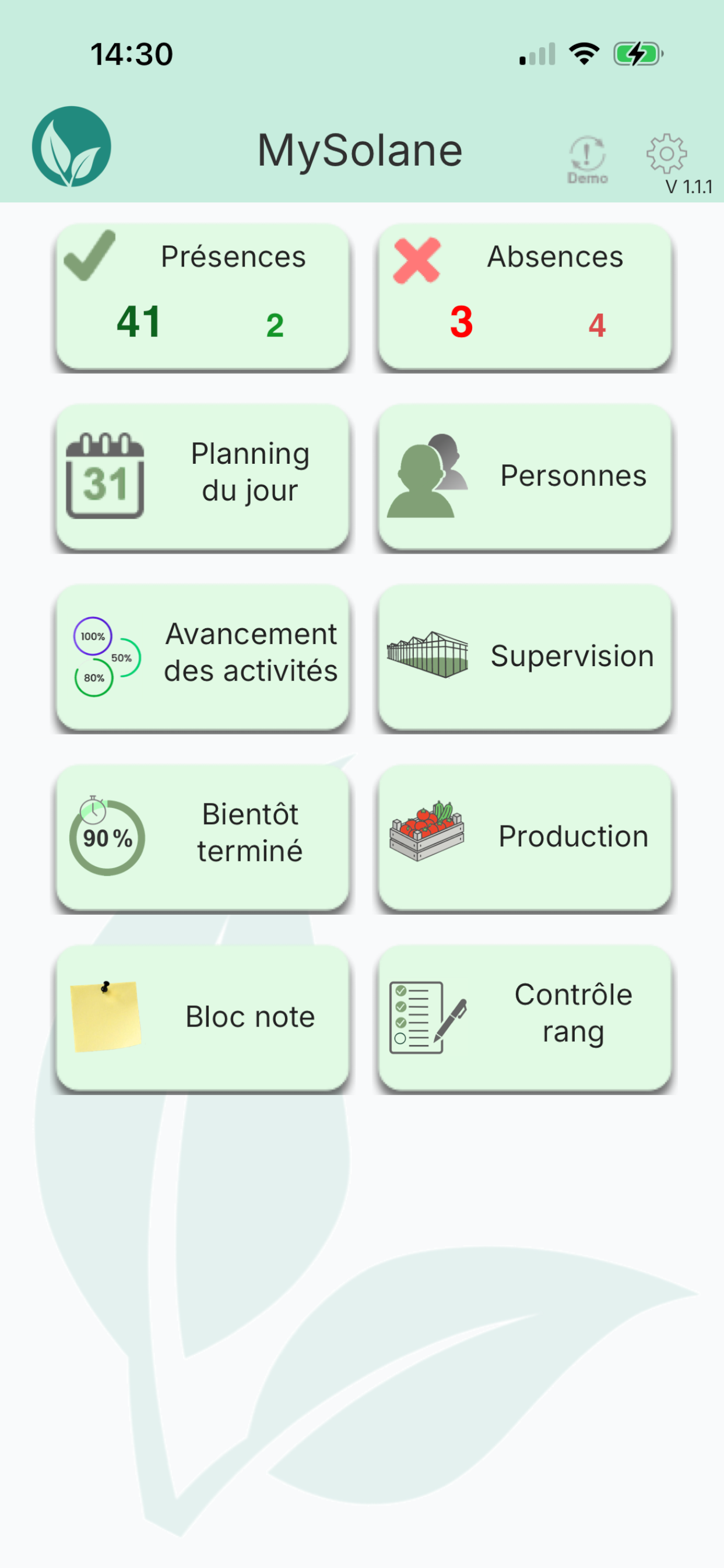The width and height of the screenshot is (724, 1568).
Task: Tap the Demo sync icon
Action: point(587,159)
